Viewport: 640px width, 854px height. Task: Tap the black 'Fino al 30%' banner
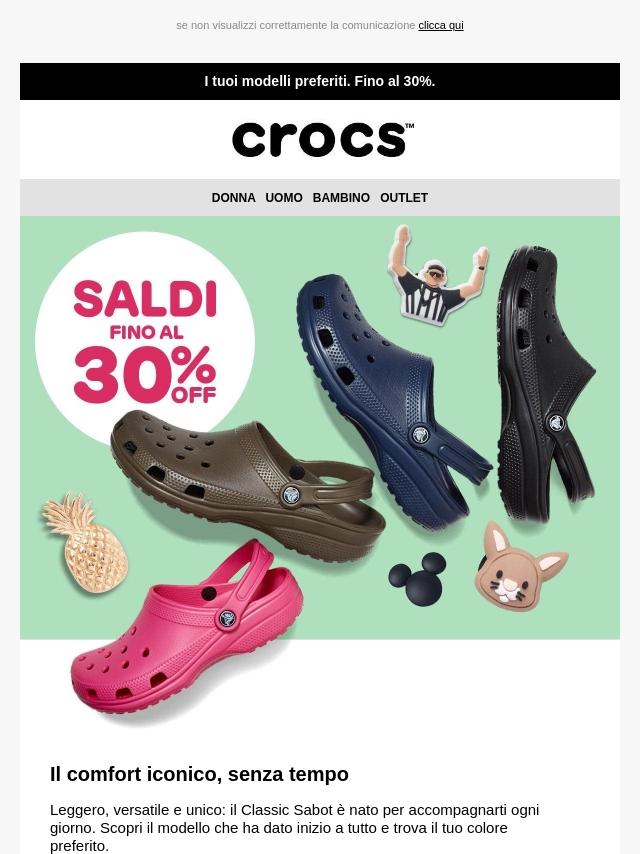pyautogui.click(x=320, y=81)
